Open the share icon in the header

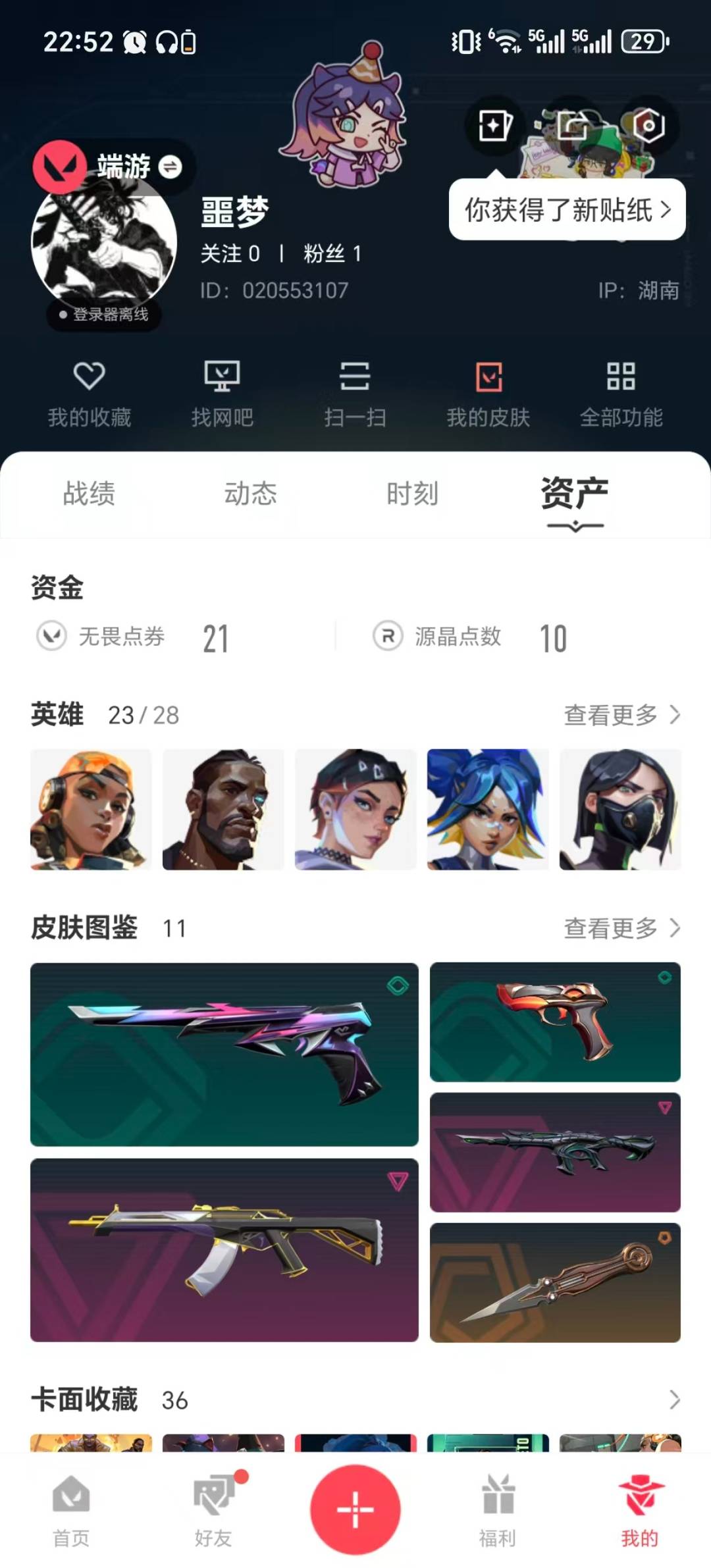[572, 125]
